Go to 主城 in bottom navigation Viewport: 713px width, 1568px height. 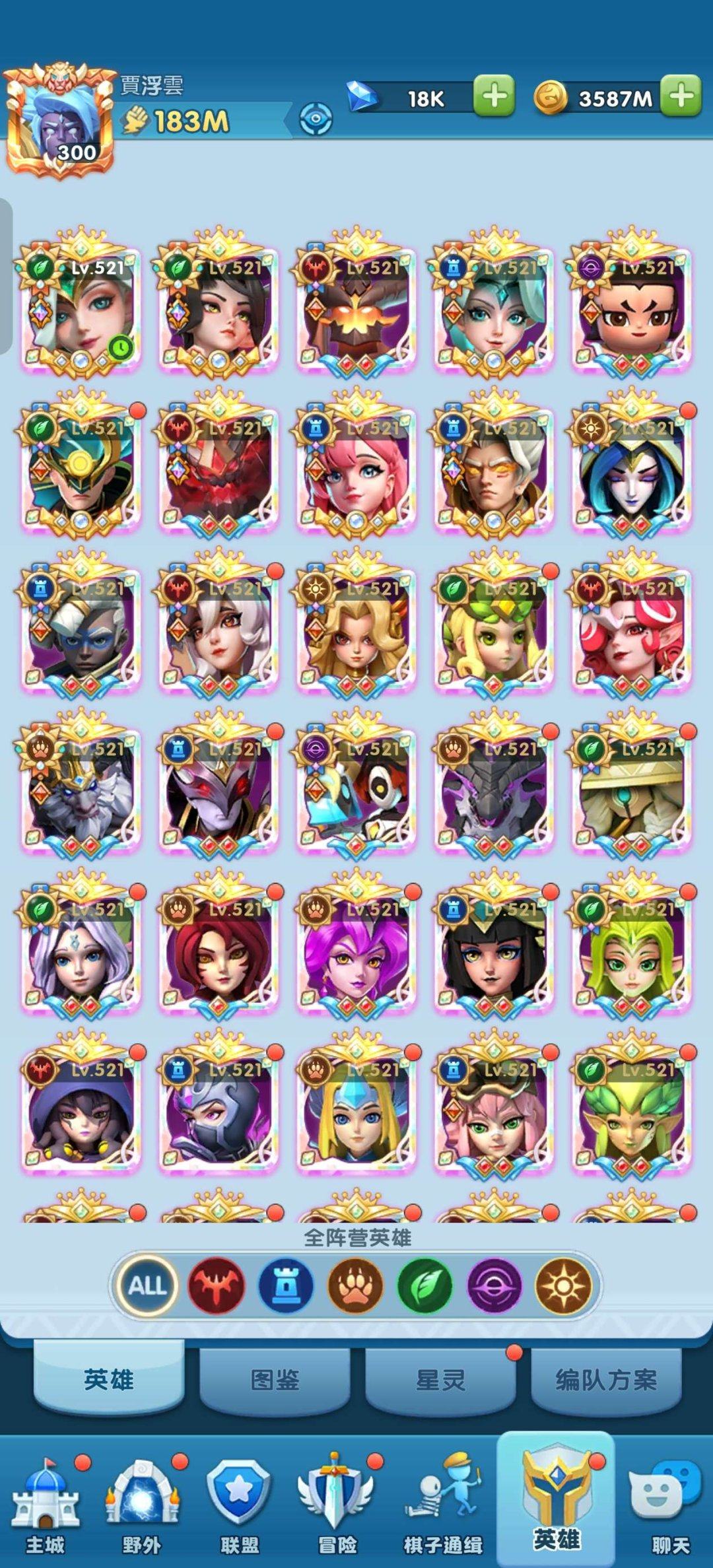[x=45, y=1504]
